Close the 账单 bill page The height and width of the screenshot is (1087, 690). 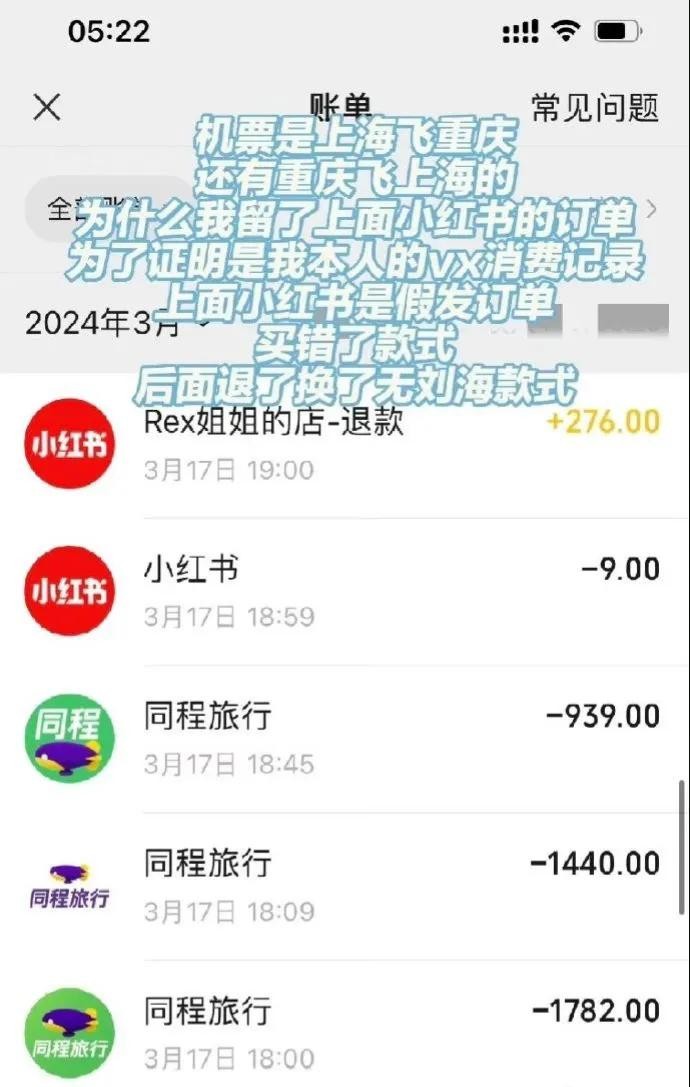click(x=47, y=108)
